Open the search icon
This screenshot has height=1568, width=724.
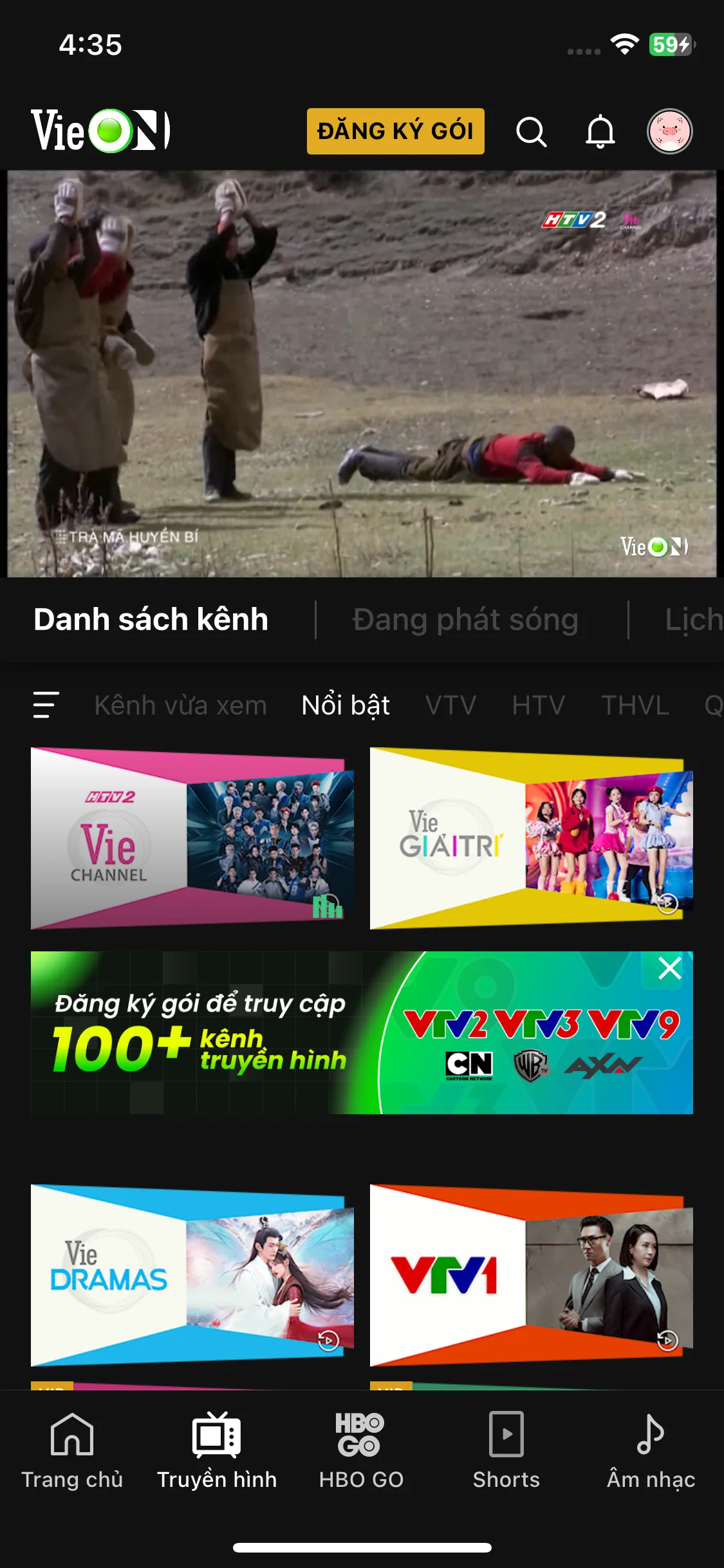pos(530,132)
